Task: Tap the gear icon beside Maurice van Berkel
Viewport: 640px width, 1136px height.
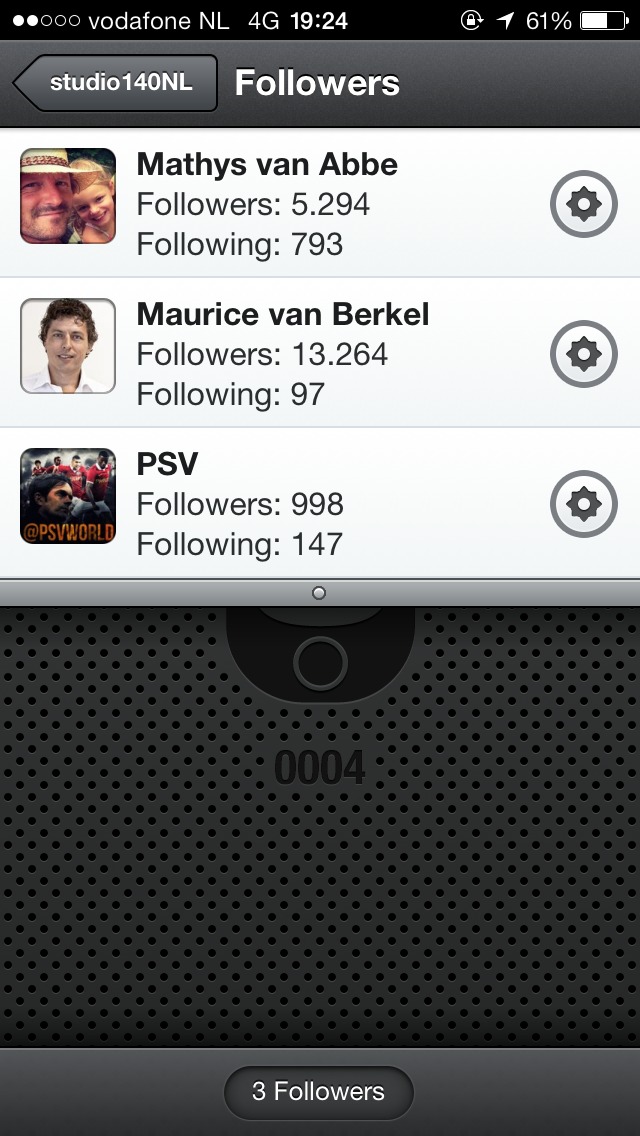Action: coord(584,354)
